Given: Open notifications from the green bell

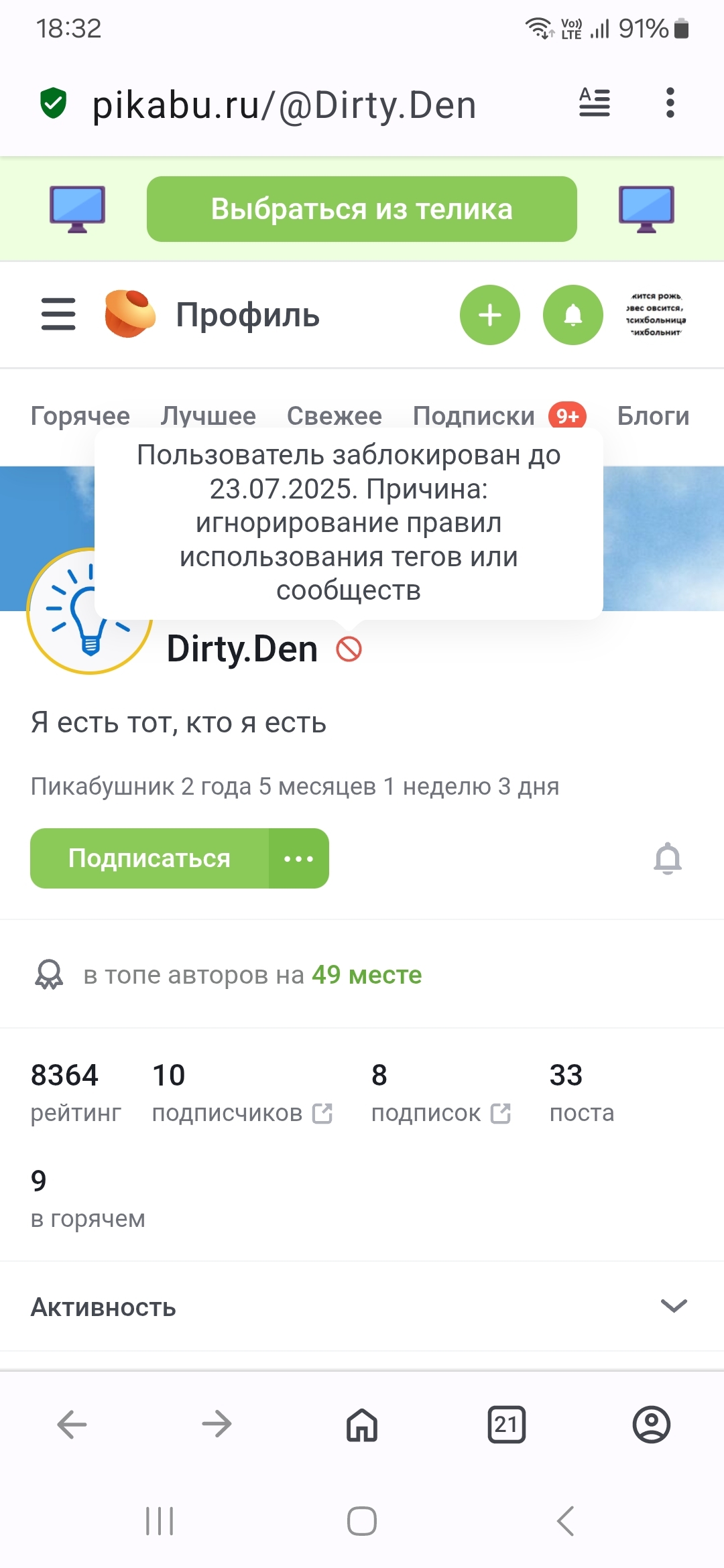Looking at the screenshot, I should pyautogui.click(x=572, y=315).
